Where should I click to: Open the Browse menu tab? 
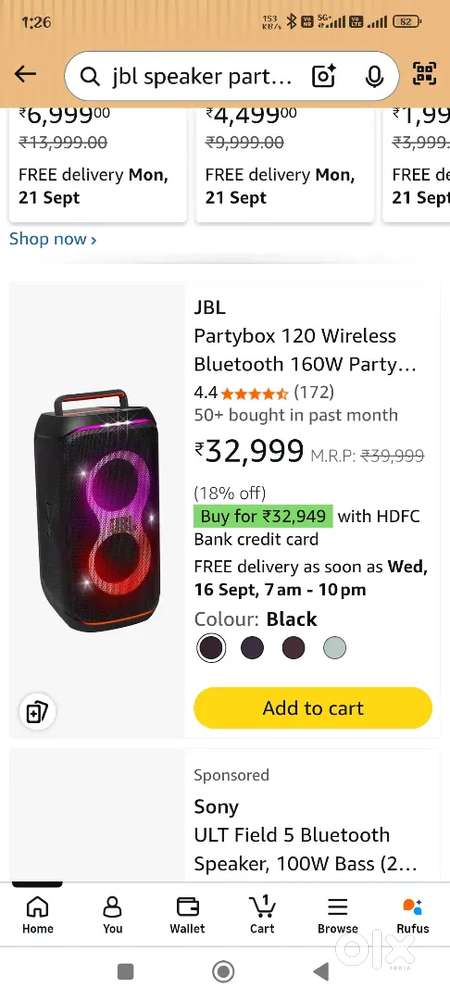(x=338, y=915)
